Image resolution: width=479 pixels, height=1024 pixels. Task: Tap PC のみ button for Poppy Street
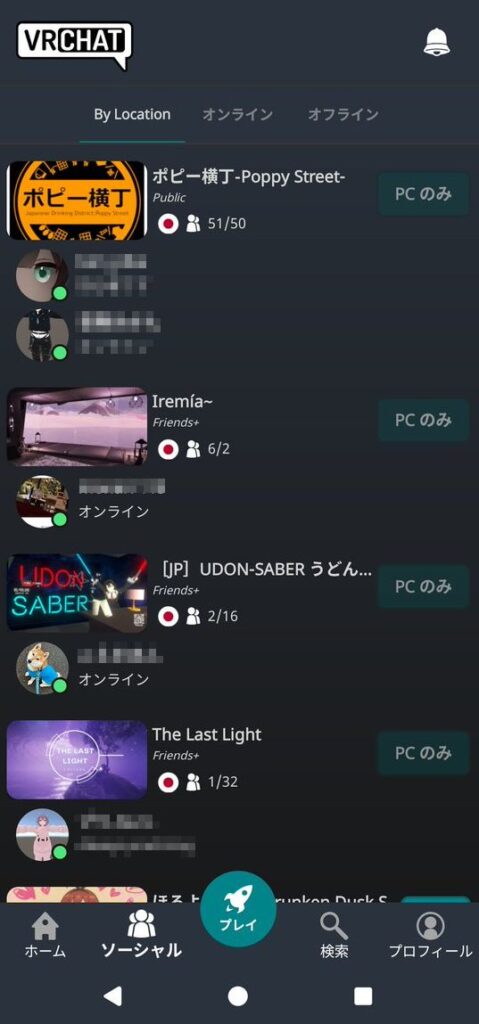(423, 194)
